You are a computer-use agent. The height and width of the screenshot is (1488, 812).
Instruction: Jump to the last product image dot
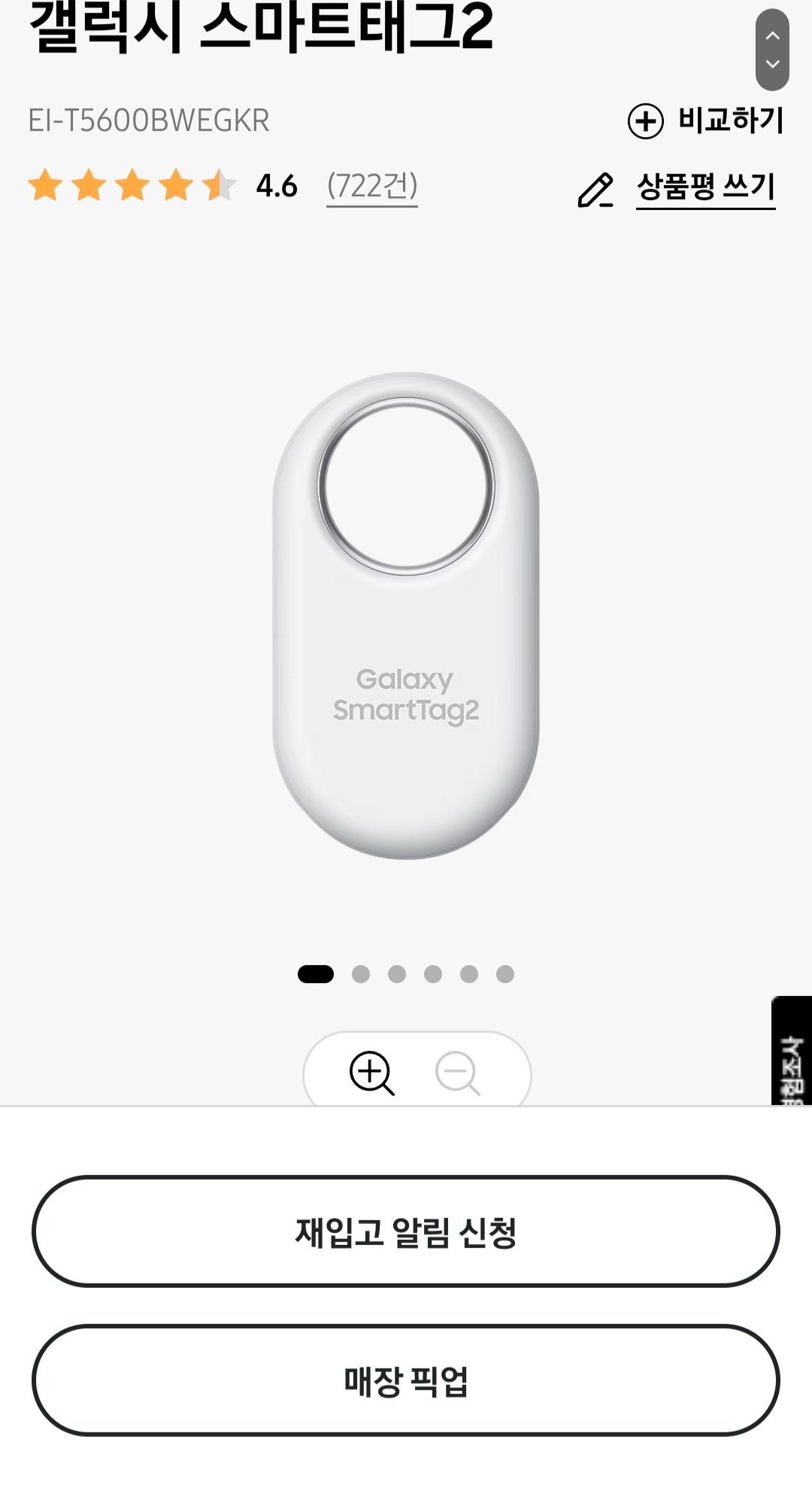(505, 974)
